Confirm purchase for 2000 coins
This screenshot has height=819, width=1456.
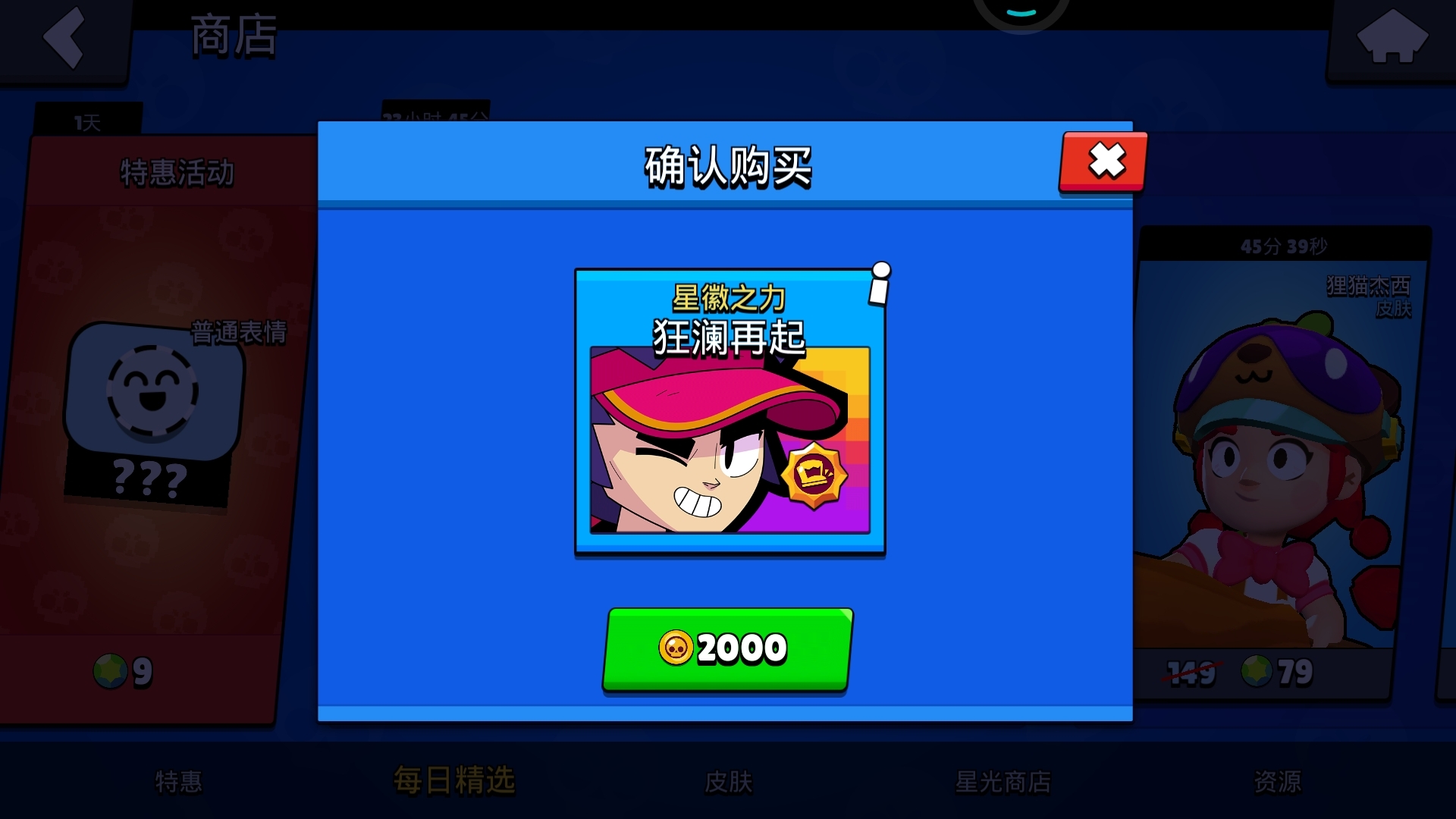coord(728,649)
